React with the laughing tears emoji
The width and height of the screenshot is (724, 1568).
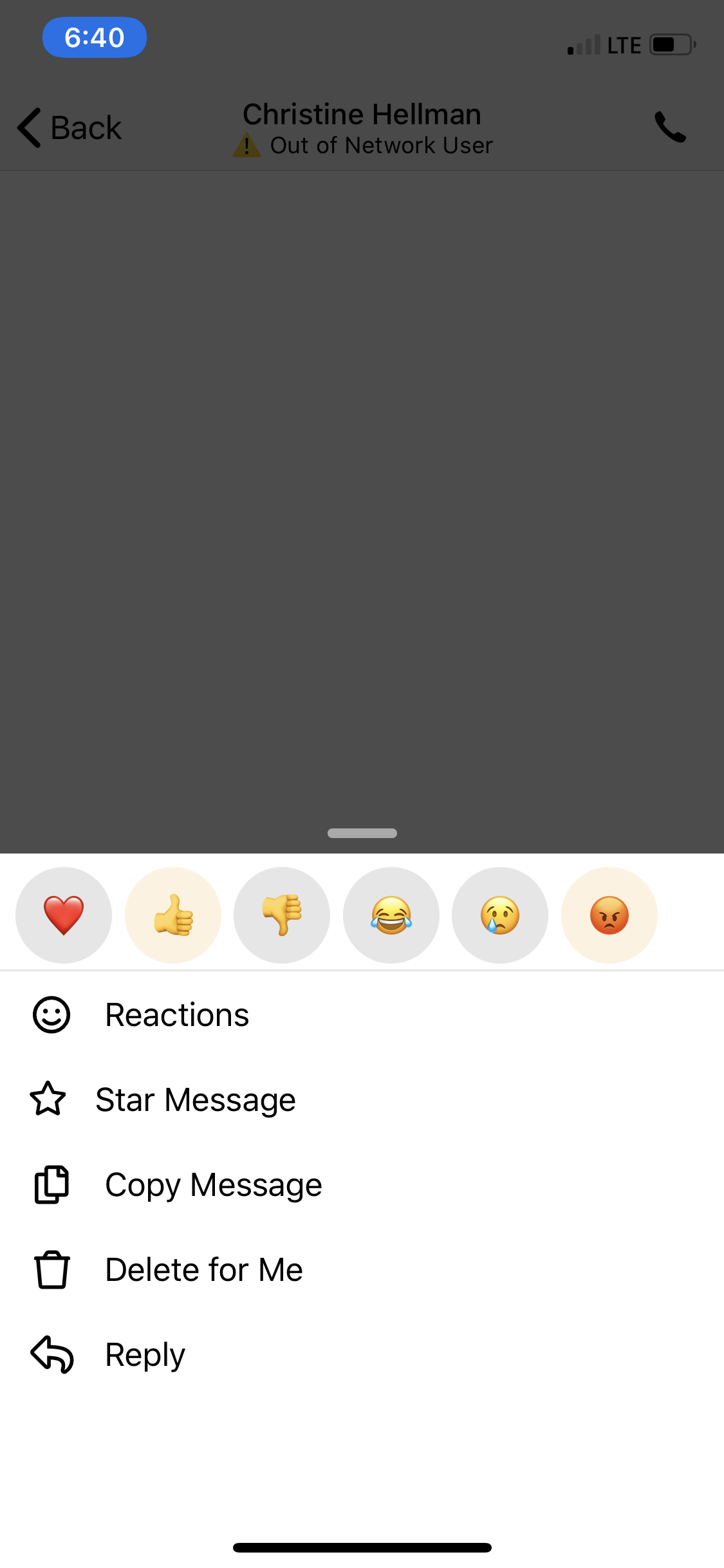tap(391, 915)
